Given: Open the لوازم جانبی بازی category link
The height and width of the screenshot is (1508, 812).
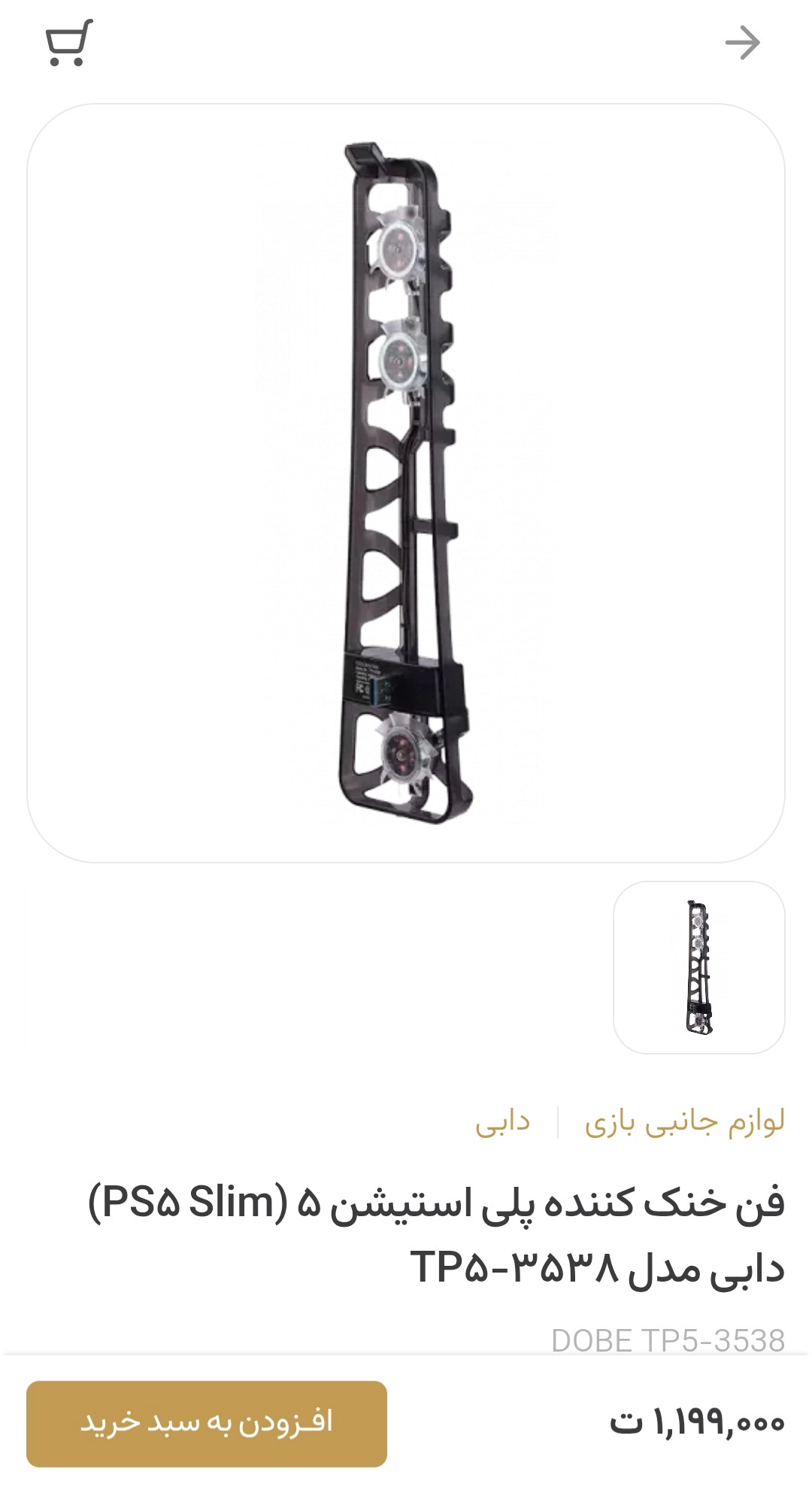Looking at the screenshot, I should click(x=684, y=1121).
